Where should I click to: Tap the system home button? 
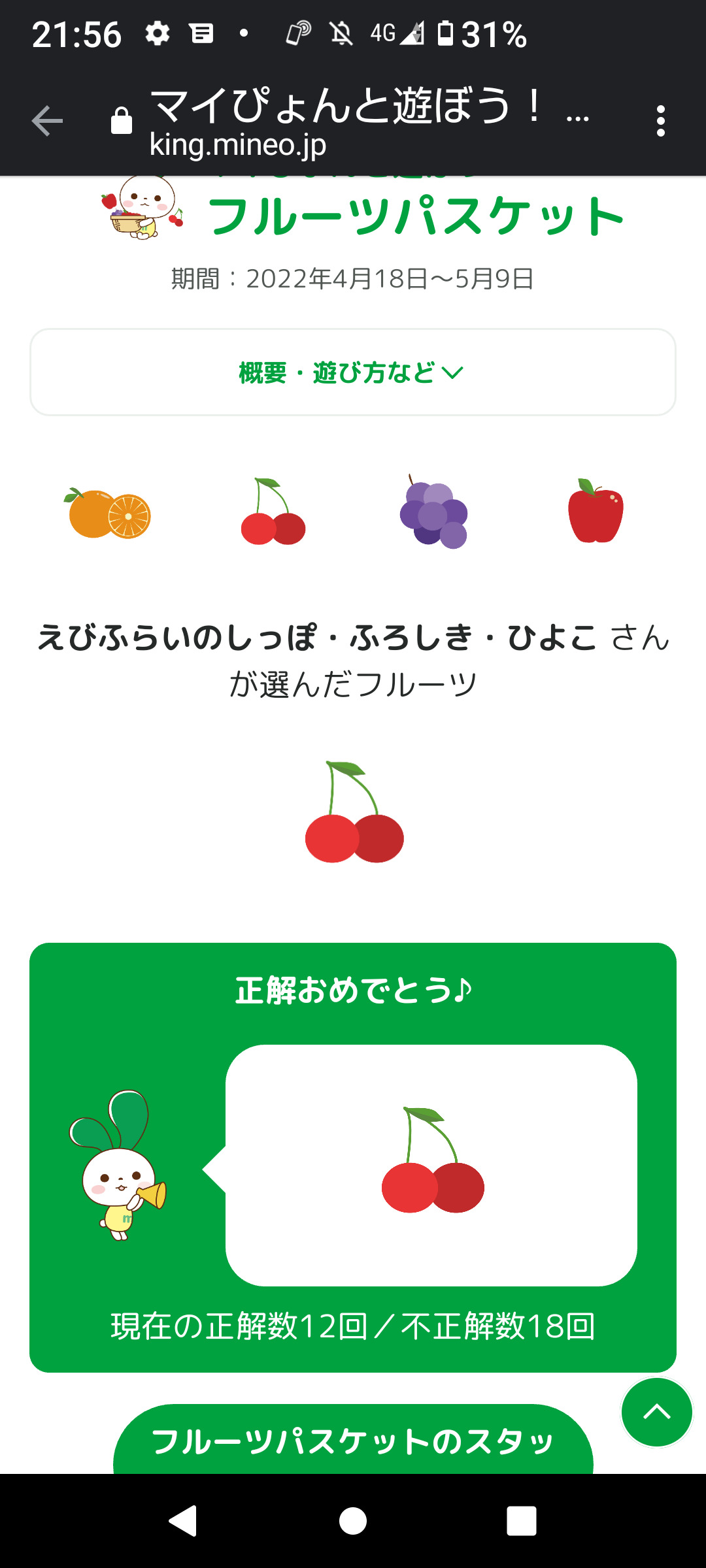(352, 1521)
